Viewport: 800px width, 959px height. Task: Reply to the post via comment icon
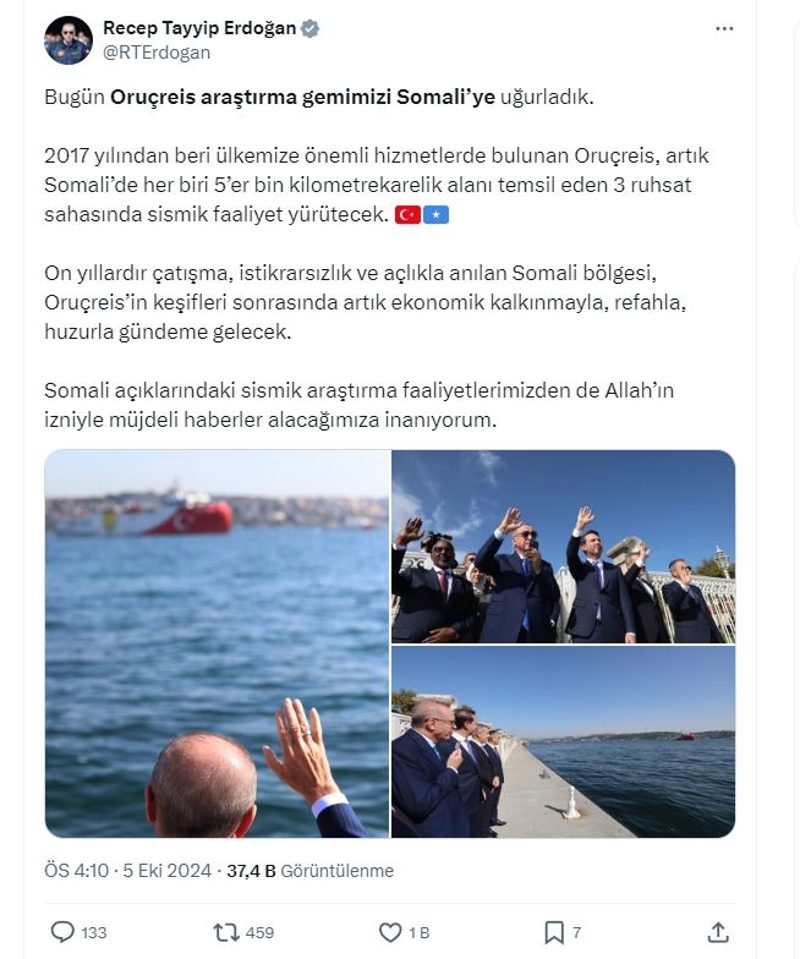(63, 932)
